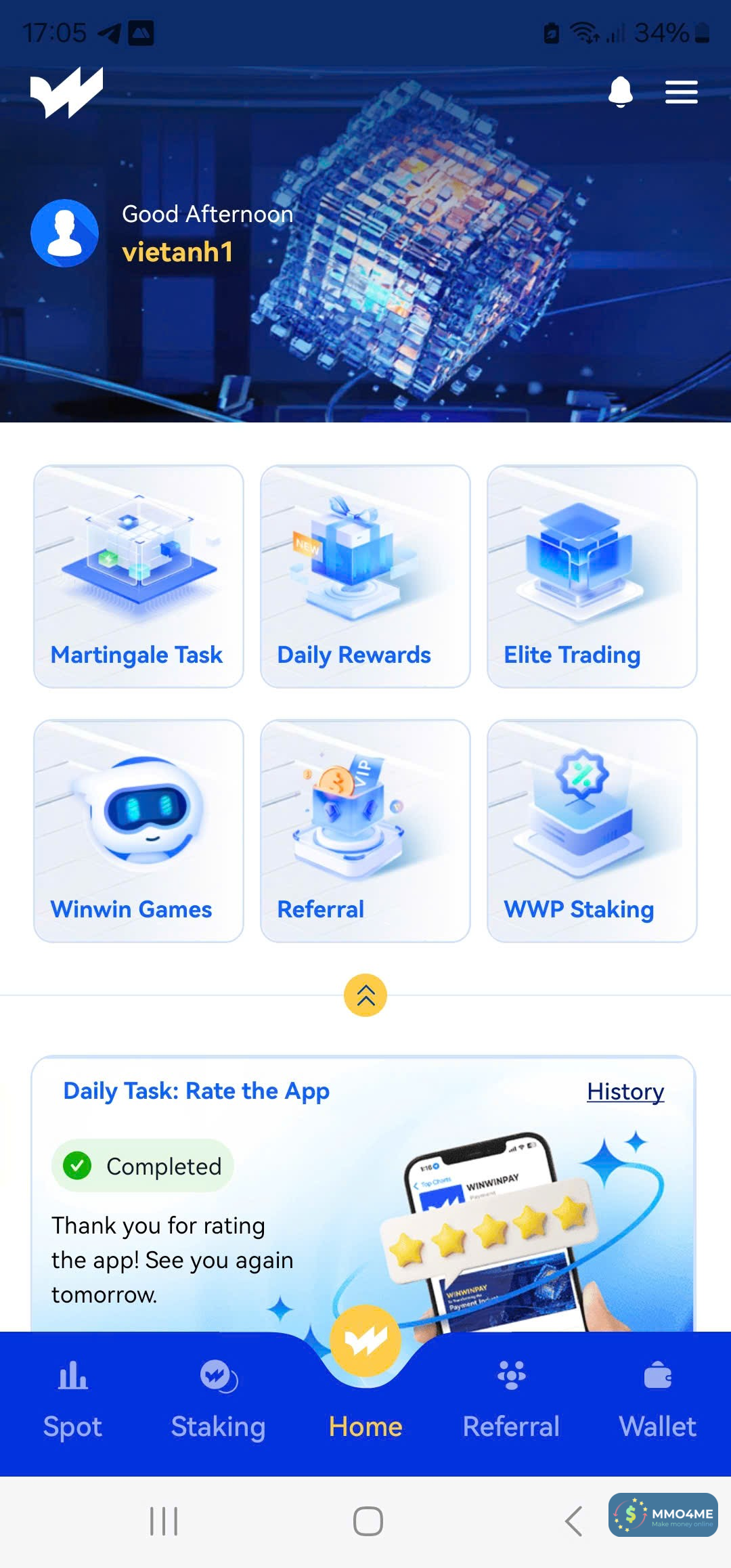The image size is (731, 1568).
Task: Open the Referral card with VIP box
Action: 365,831
